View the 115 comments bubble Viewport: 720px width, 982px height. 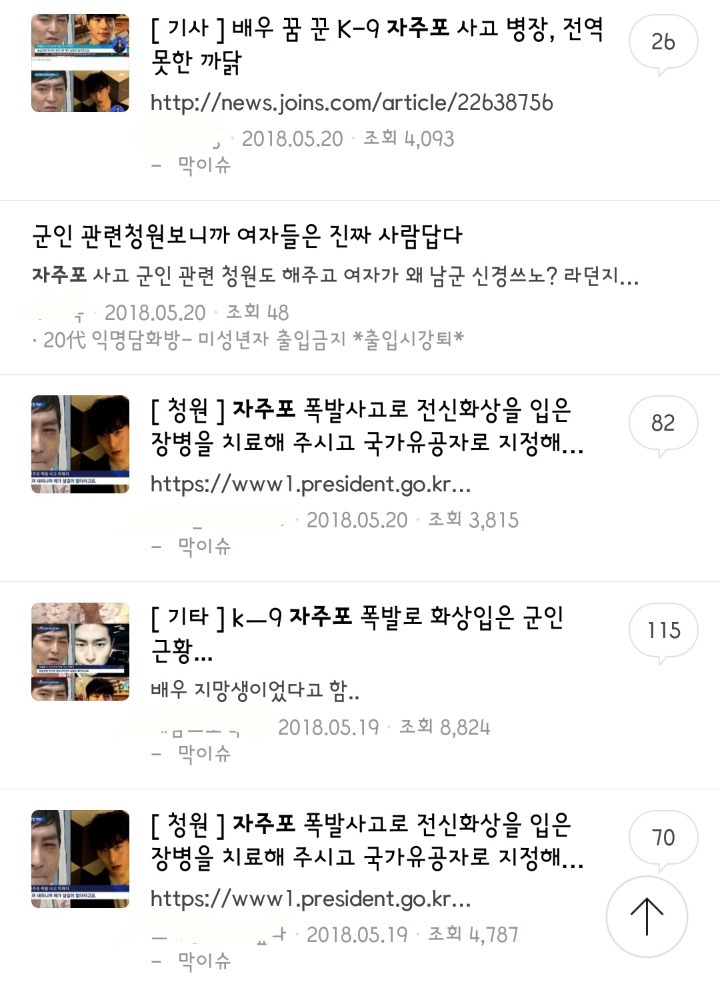[663, 631]
